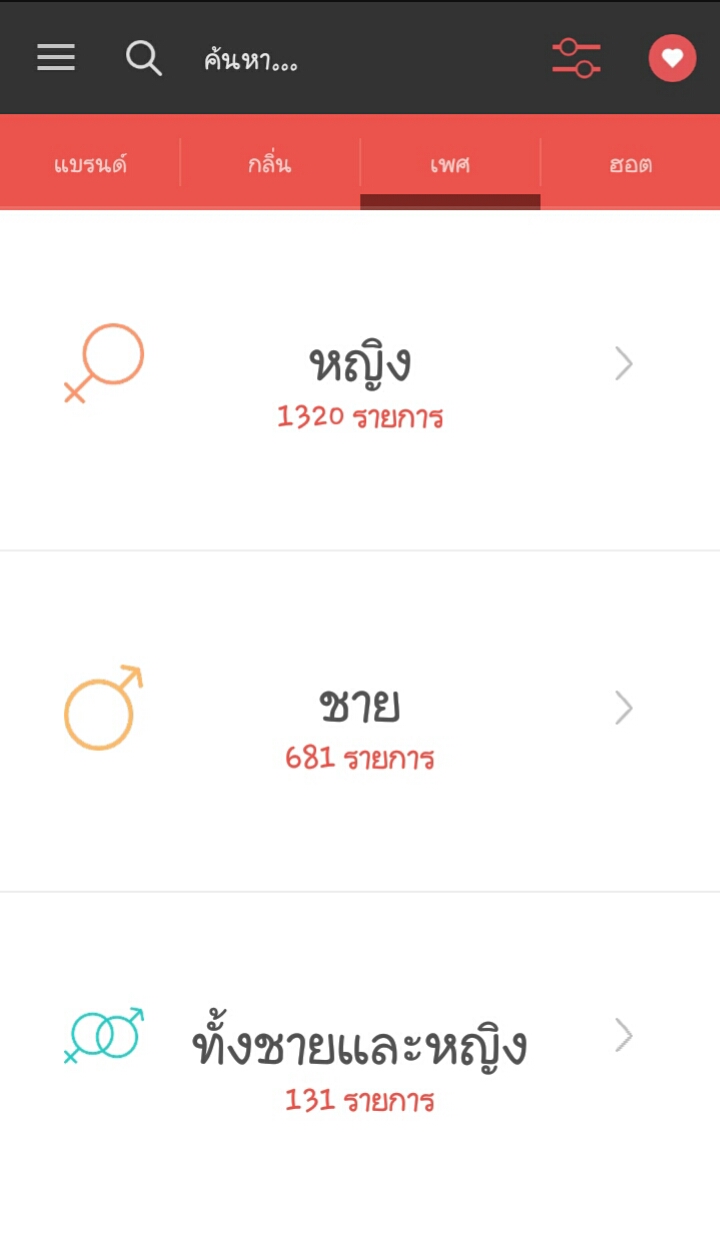720x1233 pixels.
Task: Open the ชาย category with 681 items
Action: click(360, 721)
